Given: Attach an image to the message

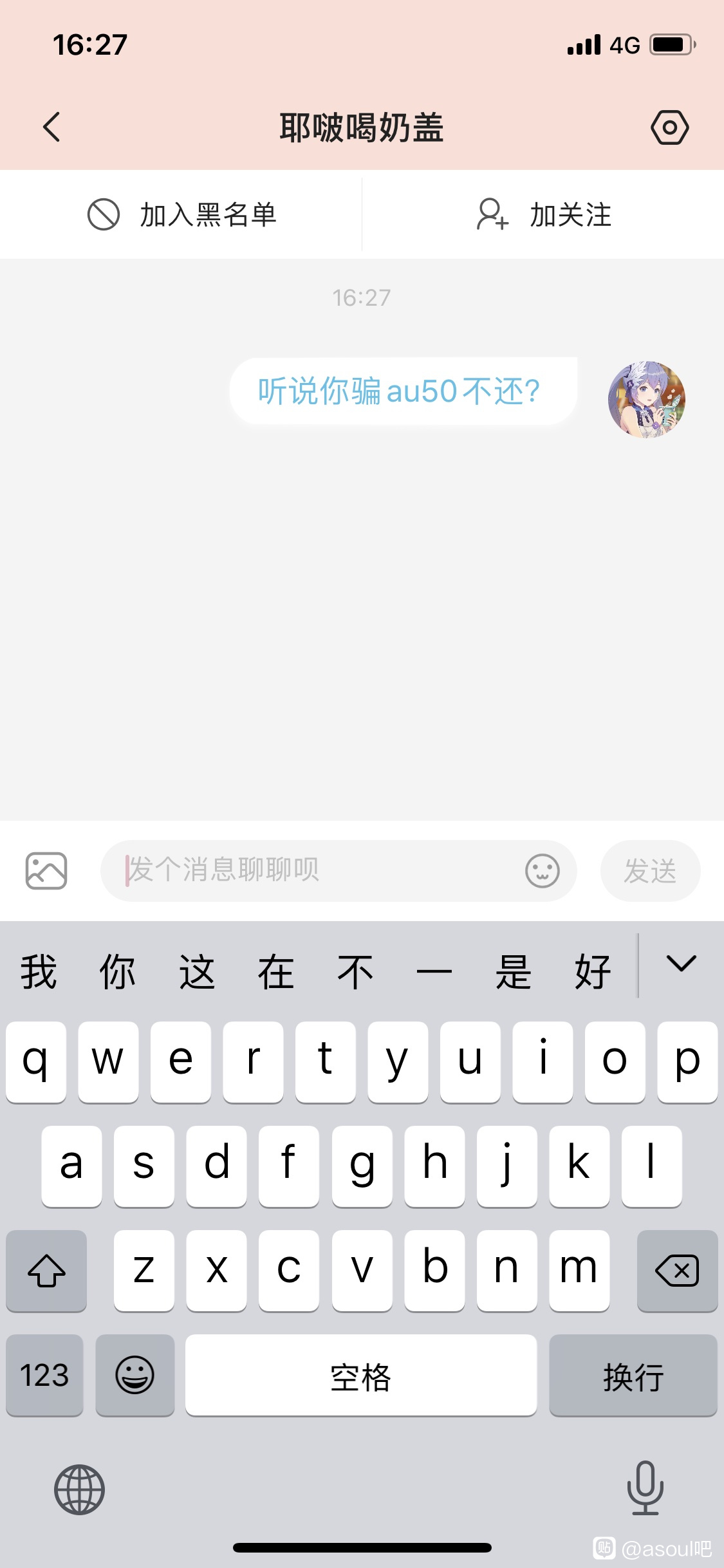Looking at the screenshot, I should [x=46, y=871].
